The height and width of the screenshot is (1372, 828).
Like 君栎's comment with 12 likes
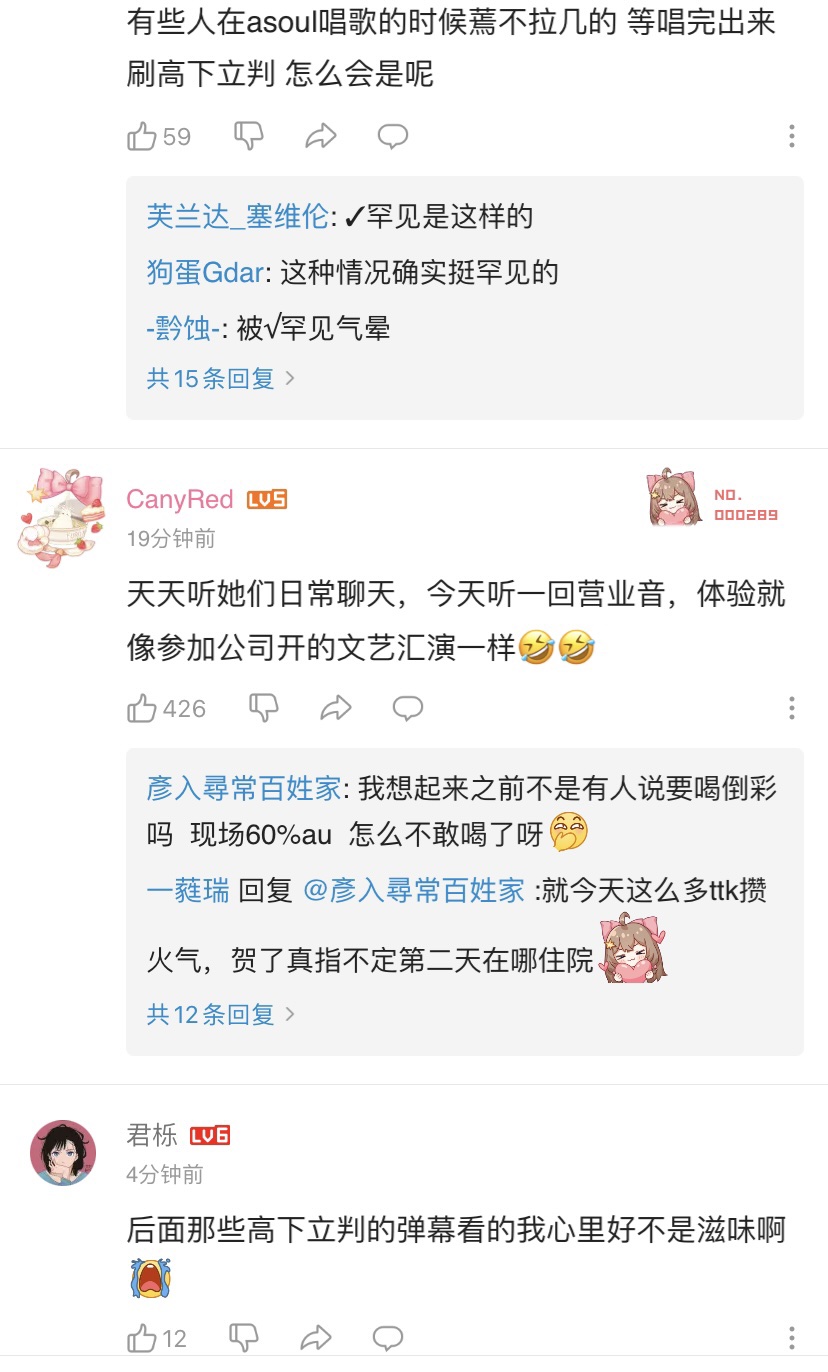coord(143,1337)
